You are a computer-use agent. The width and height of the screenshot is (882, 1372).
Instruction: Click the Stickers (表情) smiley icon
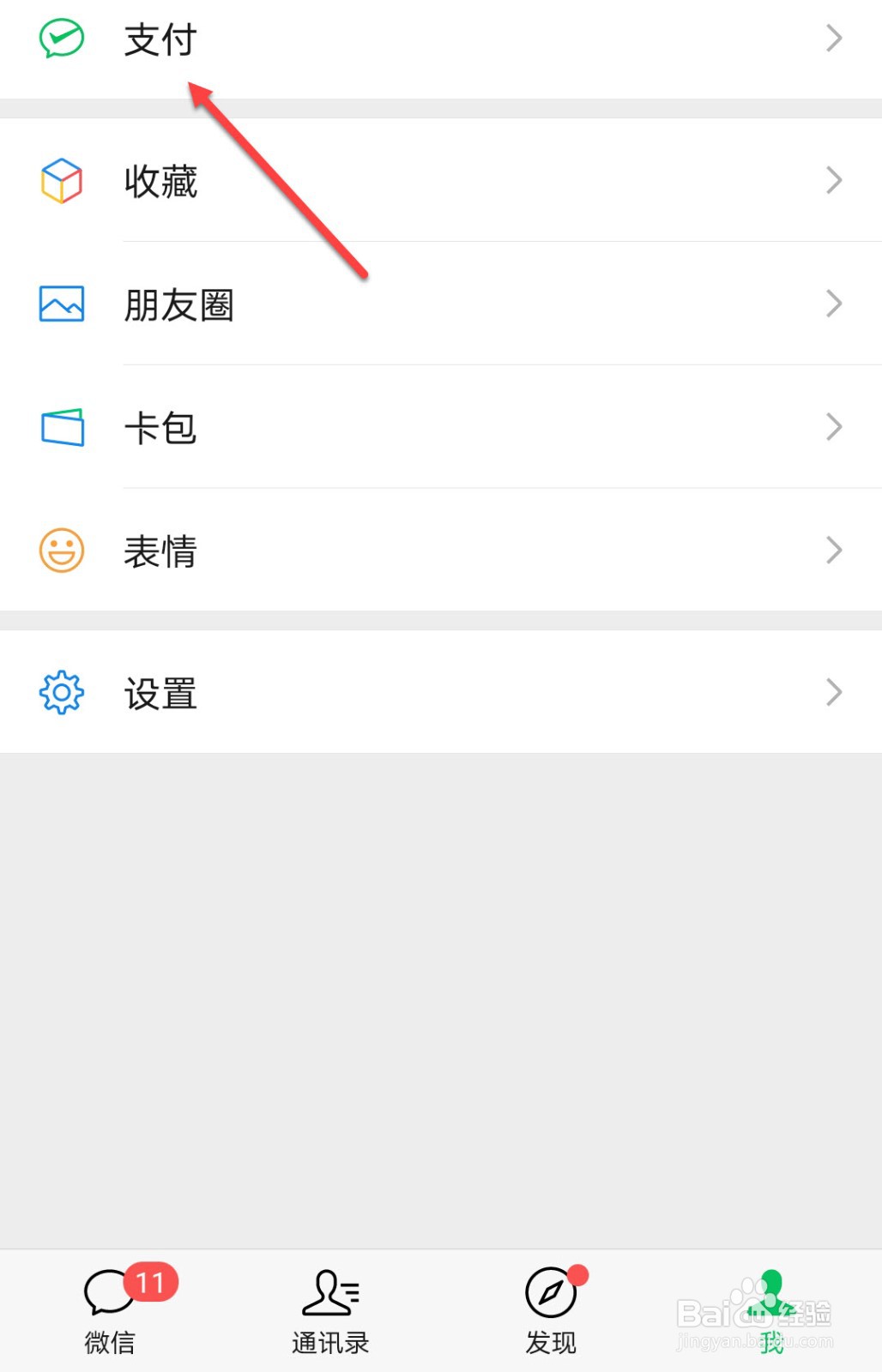click(60, 551)
